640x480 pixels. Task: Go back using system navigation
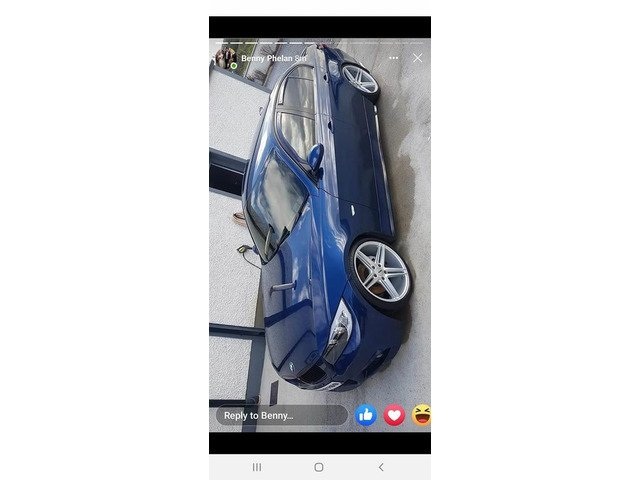(381, 467)
